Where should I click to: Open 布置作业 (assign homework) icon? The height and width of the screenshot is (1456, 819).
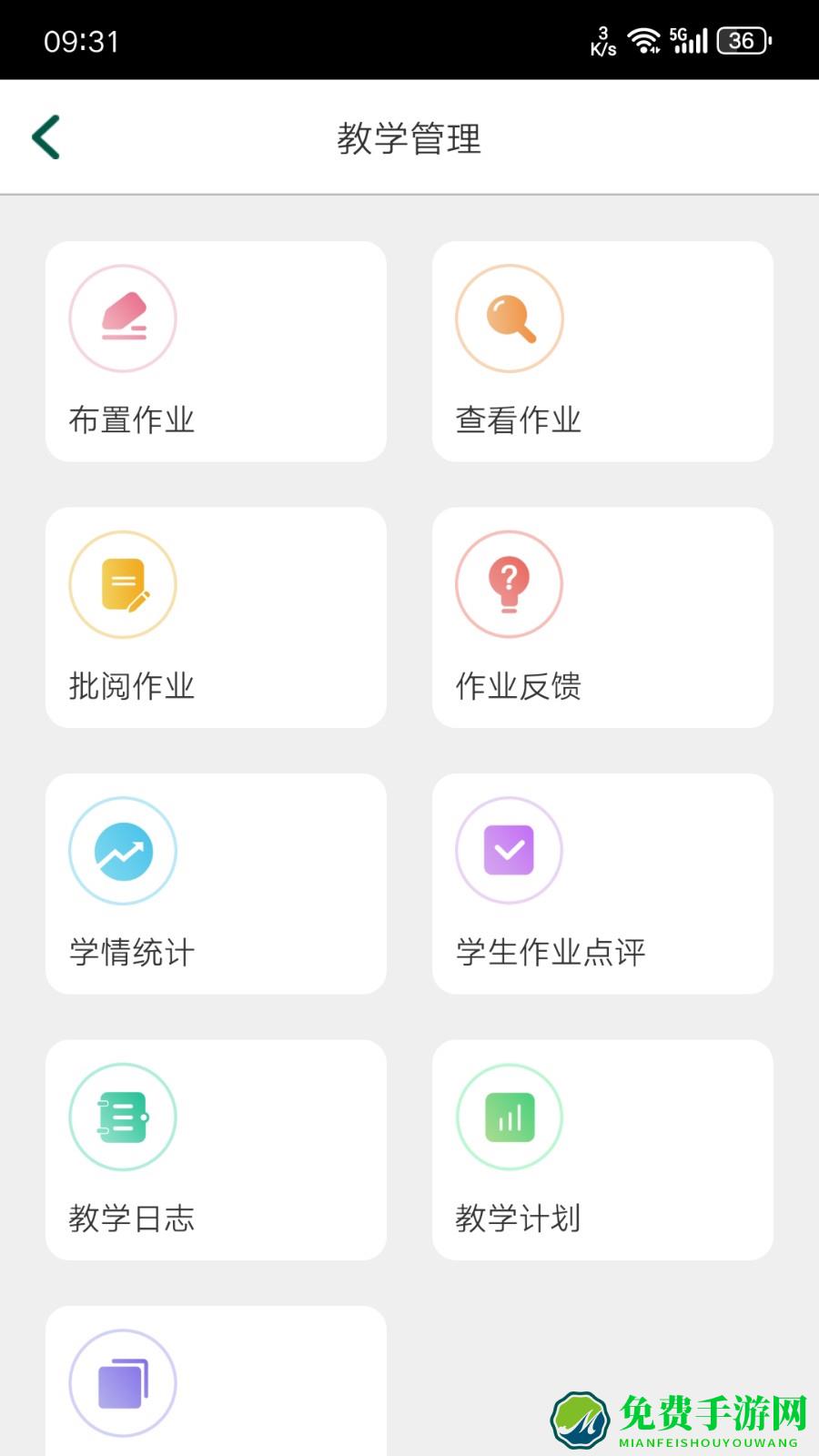[x=123, y=318]
